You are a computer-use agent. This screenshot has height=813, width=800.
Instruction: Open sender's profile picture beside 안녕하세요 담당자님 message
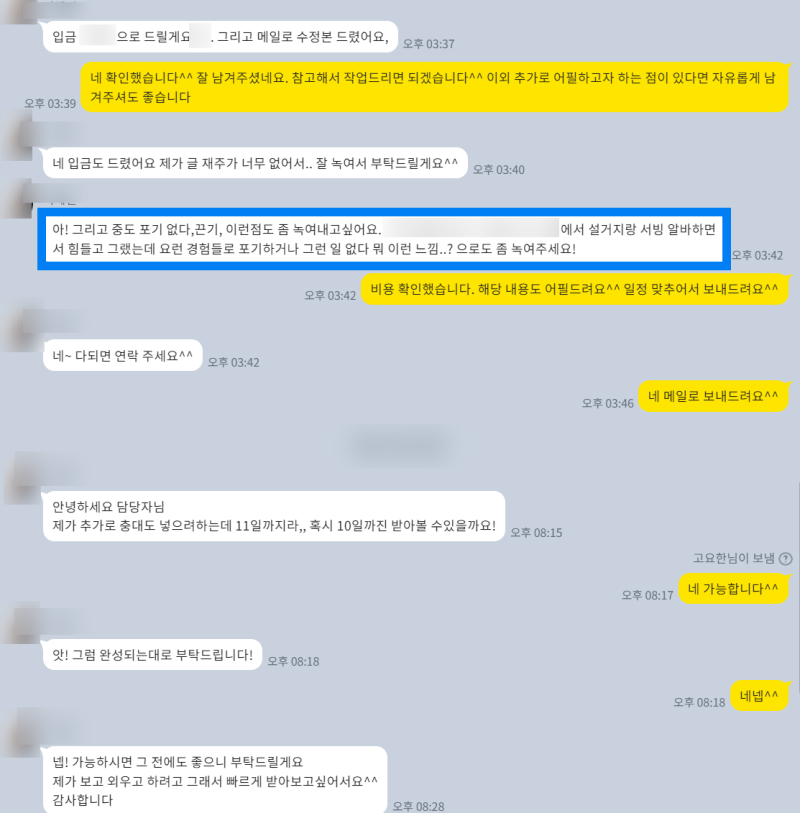pyautogui.click(x=20, y=473)
